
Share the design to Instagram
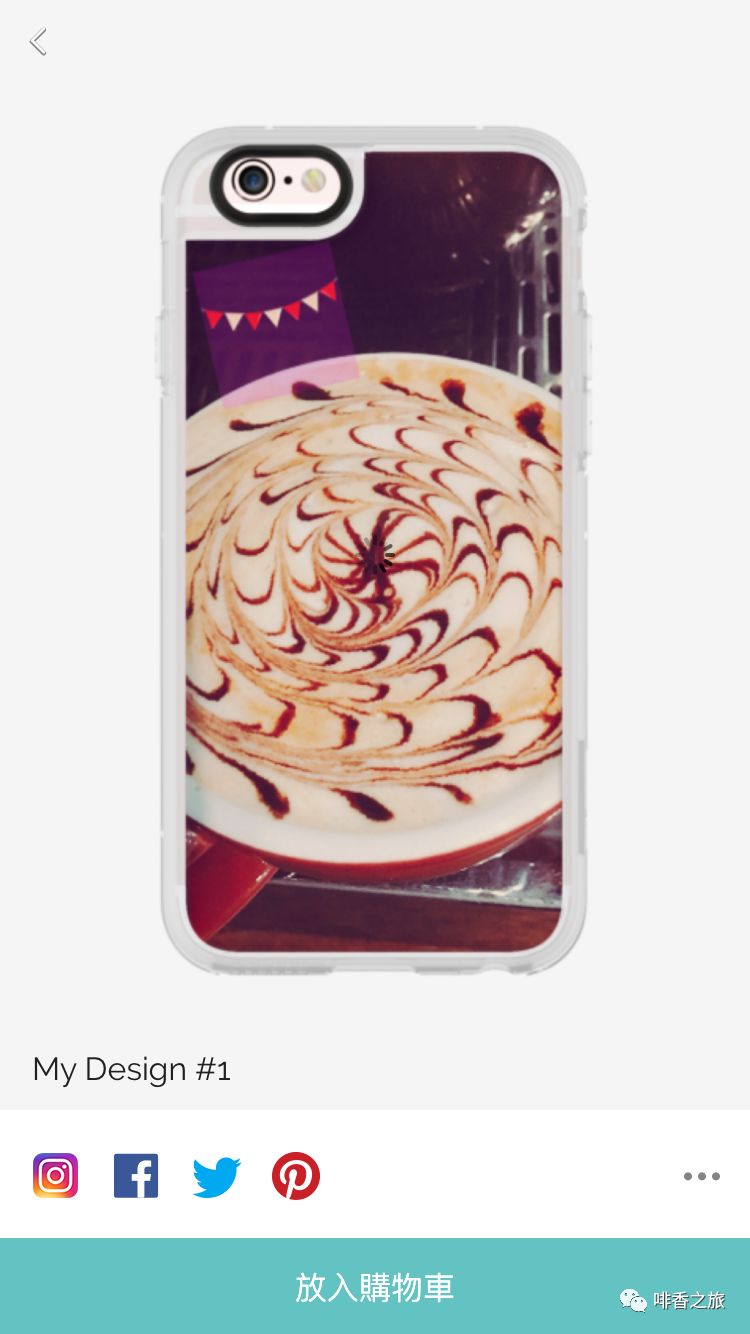pos(56,1176)
